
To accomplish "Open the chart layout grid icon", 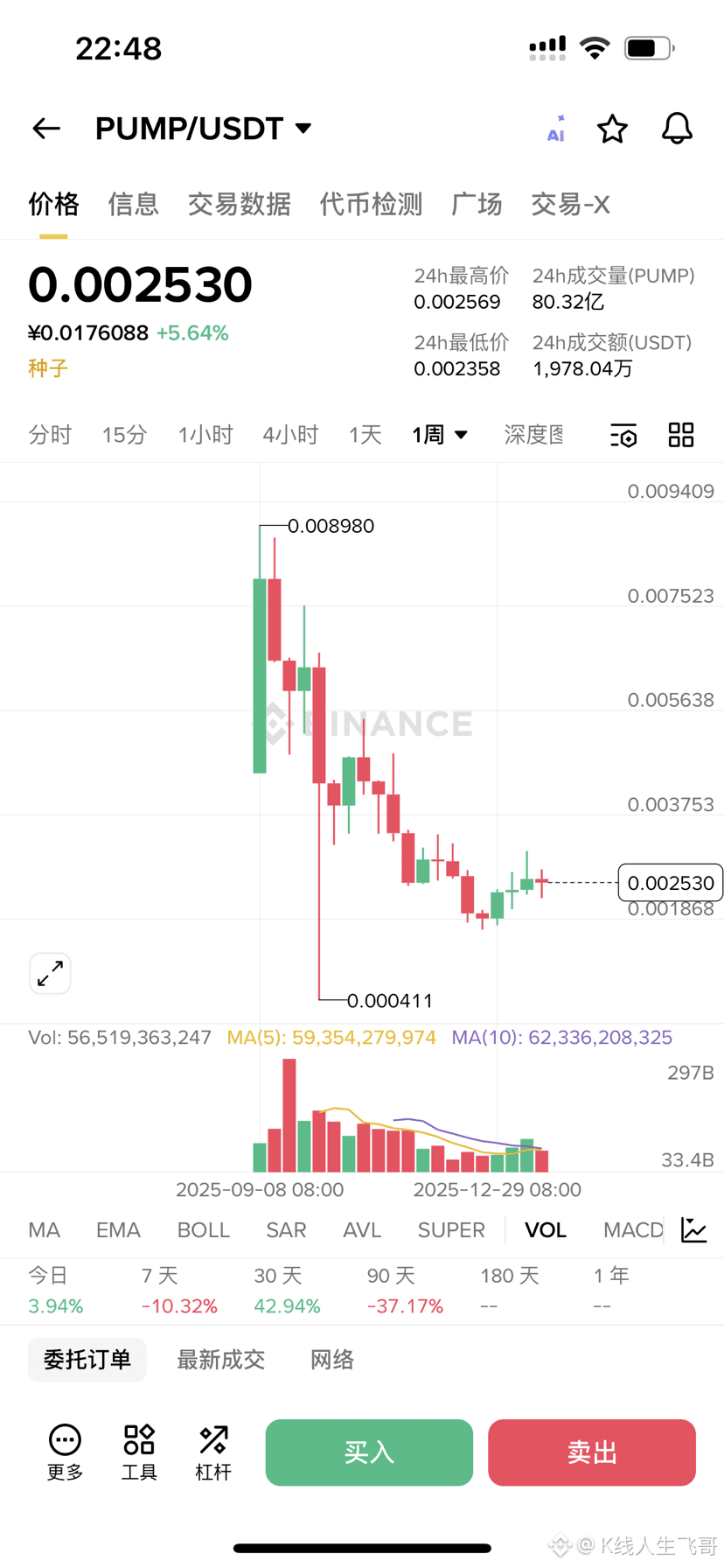I will pyautogui.click(x=681, y=435).
